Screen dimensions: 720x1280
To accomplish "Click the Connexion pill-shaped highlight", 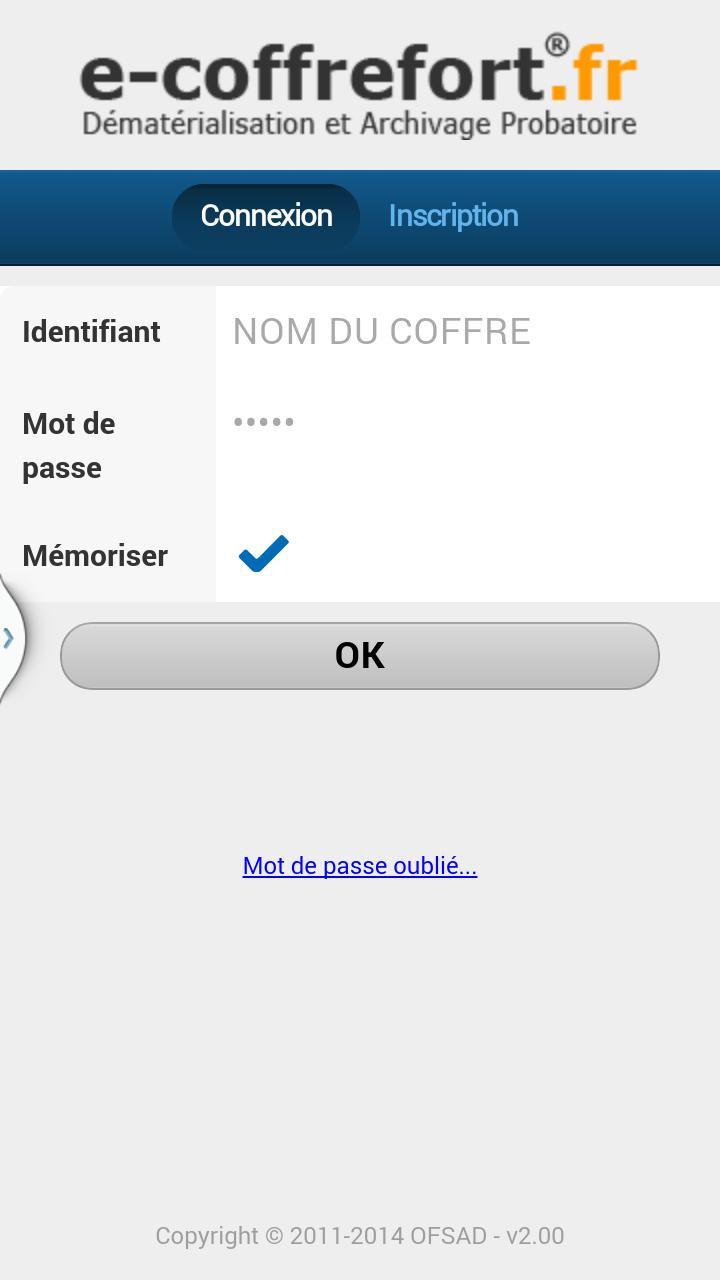I will 266,216.
